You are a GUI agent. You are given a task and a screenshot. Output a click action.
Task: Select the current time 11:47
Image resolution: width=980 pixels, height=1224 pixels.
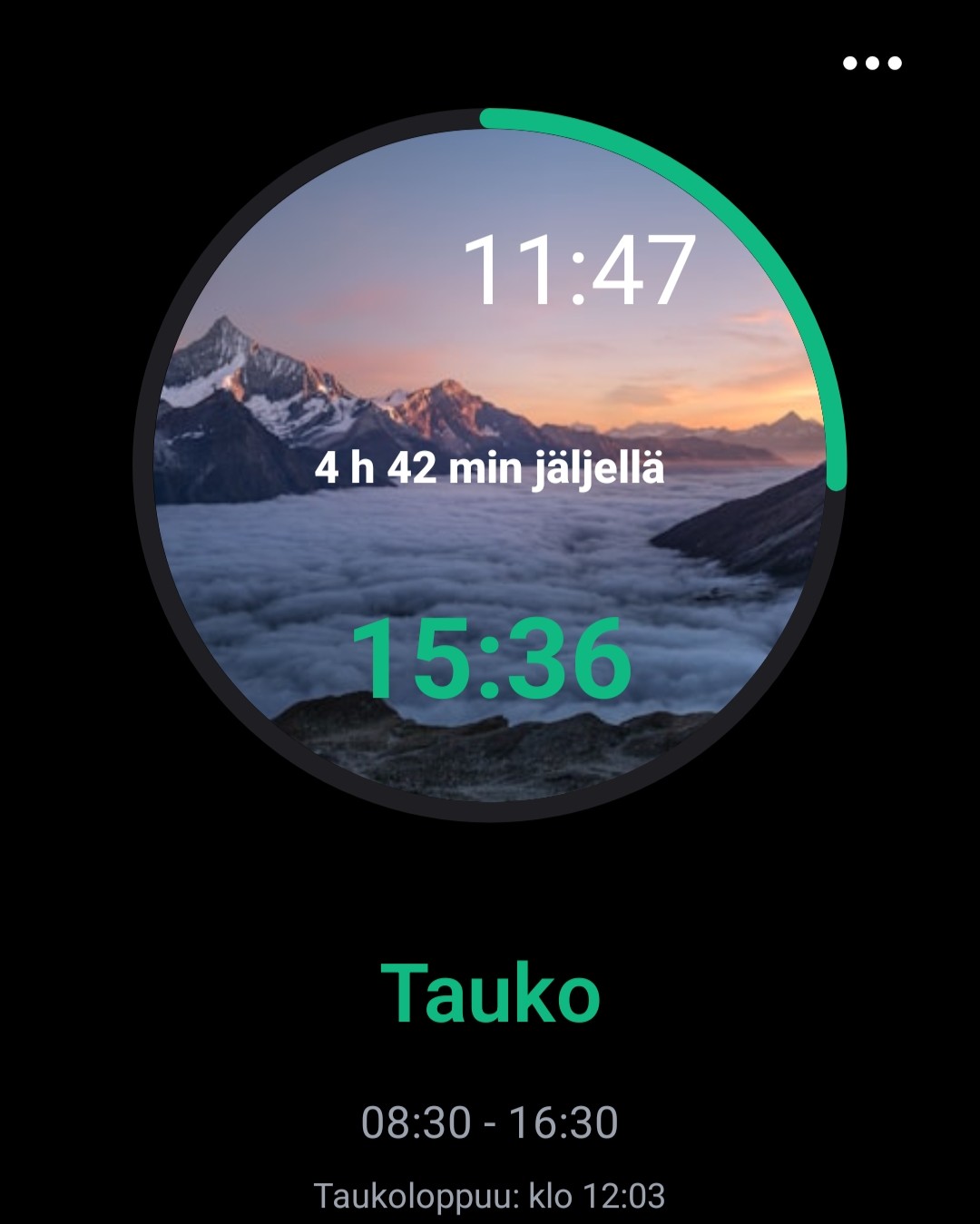581,263
